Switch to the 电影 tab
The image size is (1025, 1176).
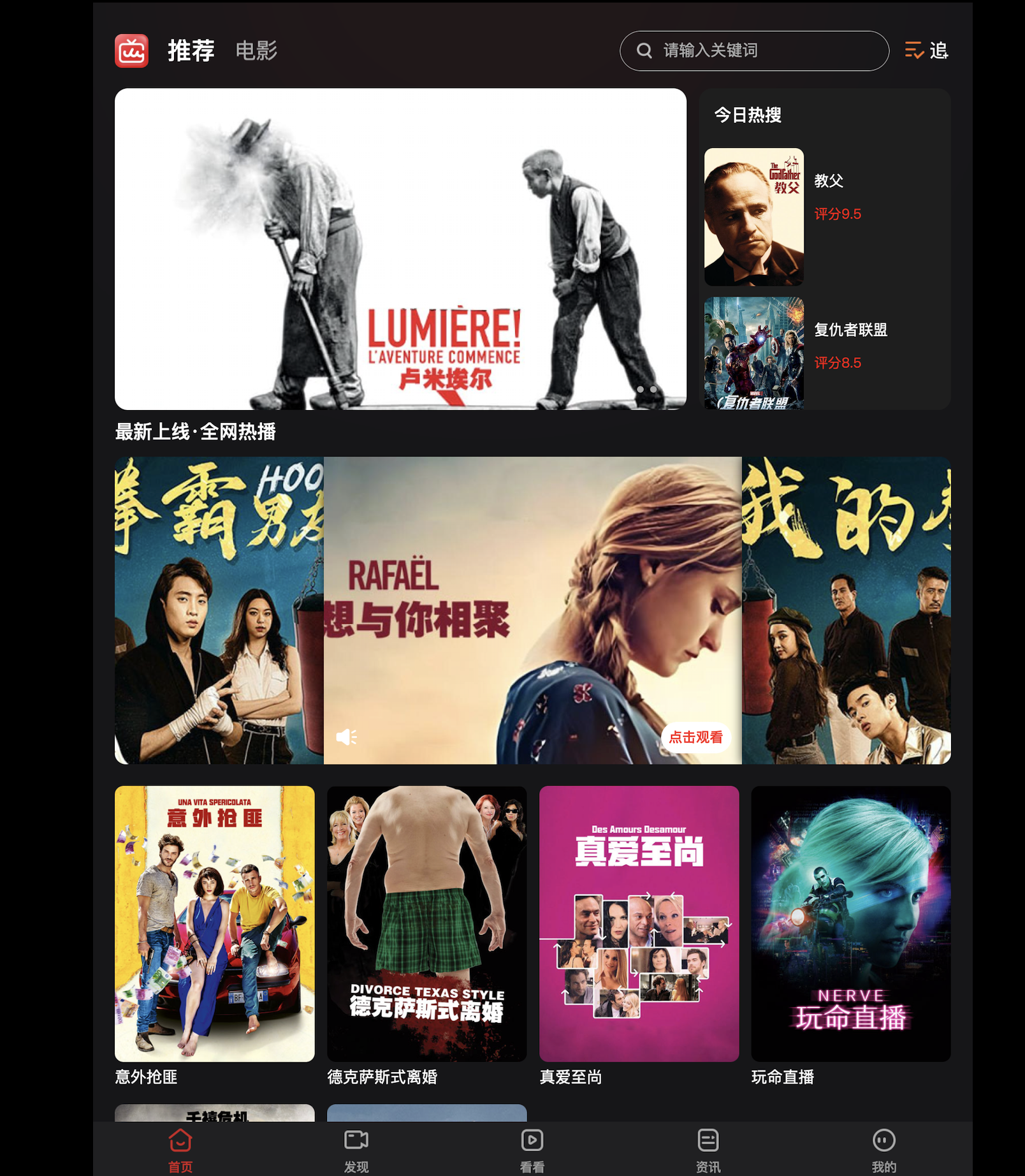(x=256, y=51)
